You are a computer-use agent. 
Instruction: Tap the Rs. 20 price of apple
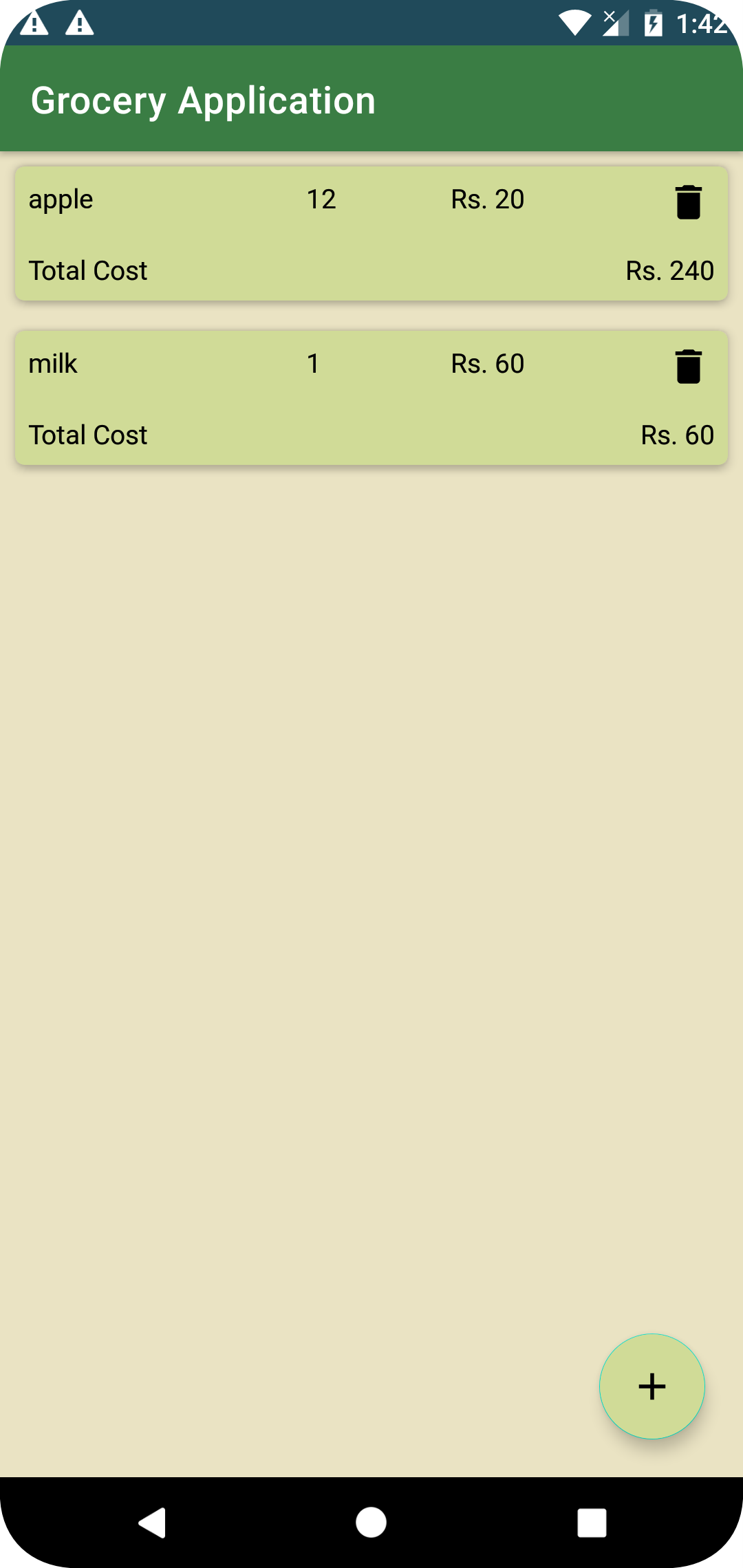click(x=486, y=199)
